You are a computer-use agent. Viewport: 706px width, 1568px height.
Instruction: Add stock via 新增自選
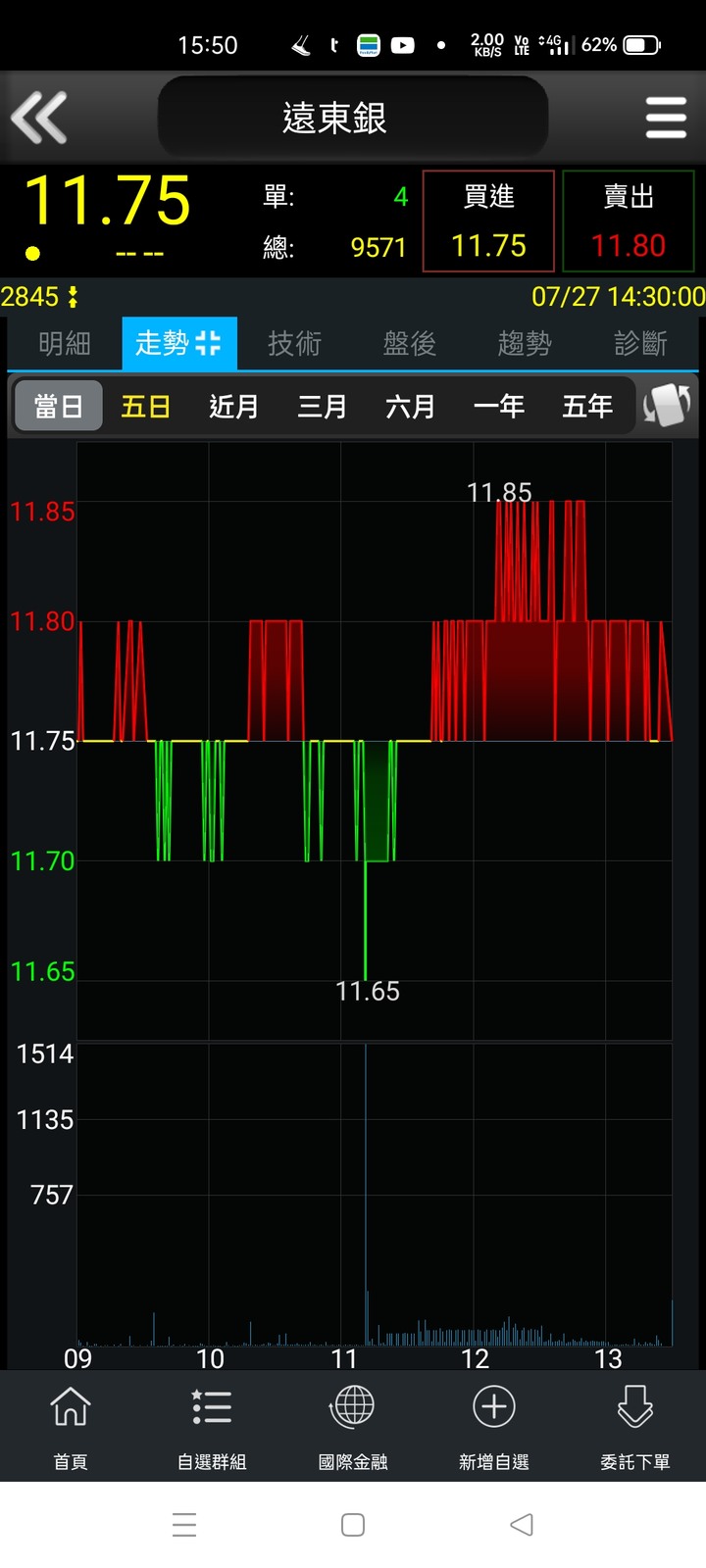click(x=494, y=1427)
